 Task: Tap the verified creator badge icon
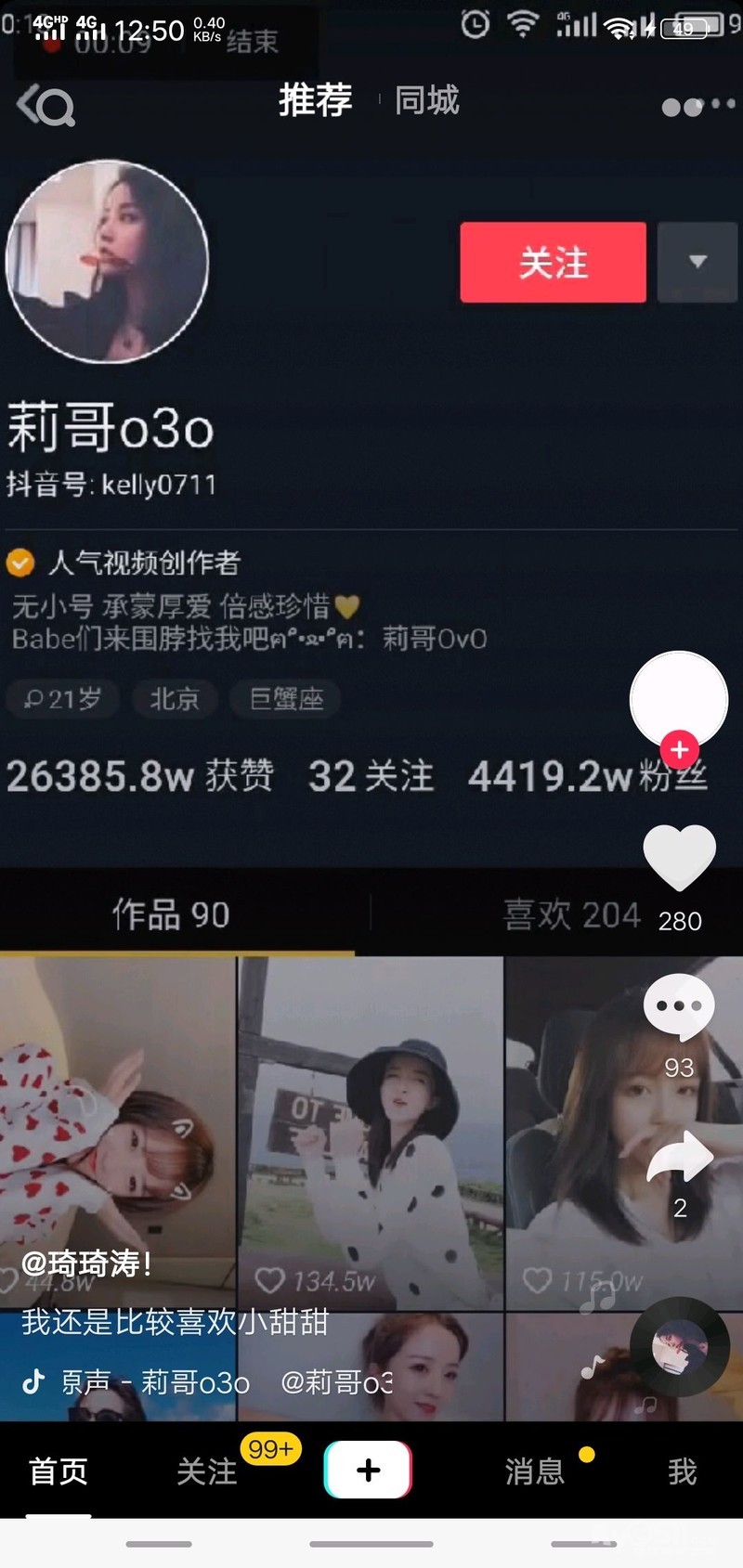pos(20,563)
